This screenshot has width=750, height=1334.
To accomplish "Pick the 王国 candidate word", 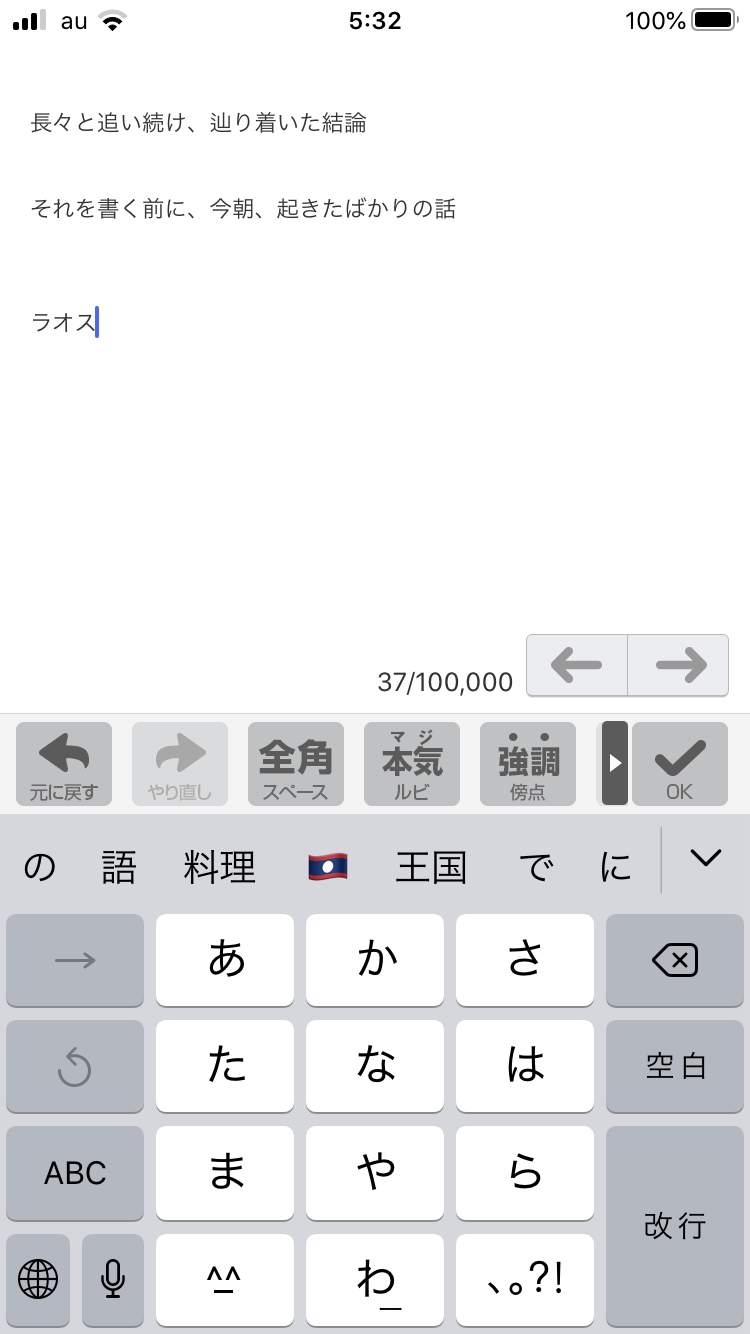I will [431, 867].
